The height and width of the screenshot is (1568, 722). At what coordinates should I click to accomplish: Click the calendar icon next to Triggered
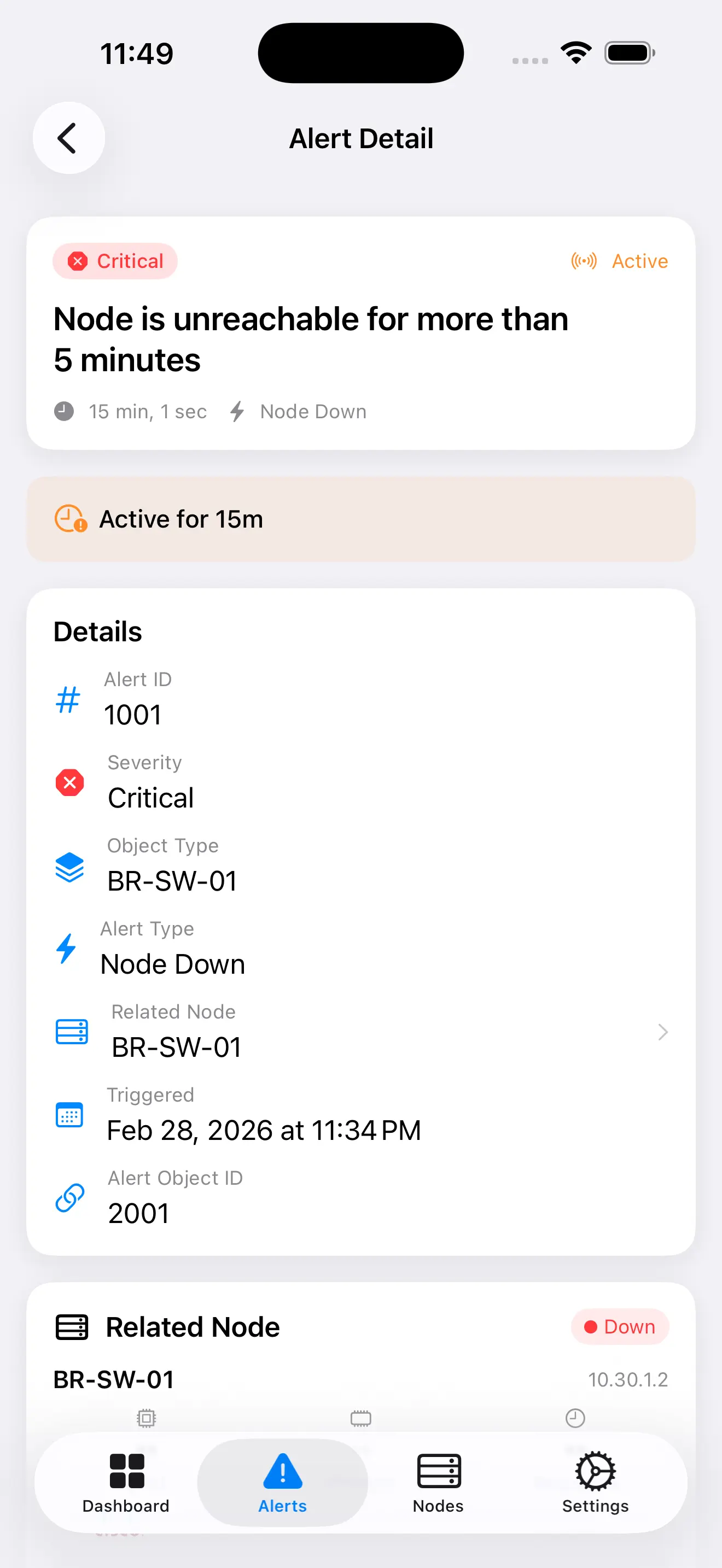click(69, 1115)
